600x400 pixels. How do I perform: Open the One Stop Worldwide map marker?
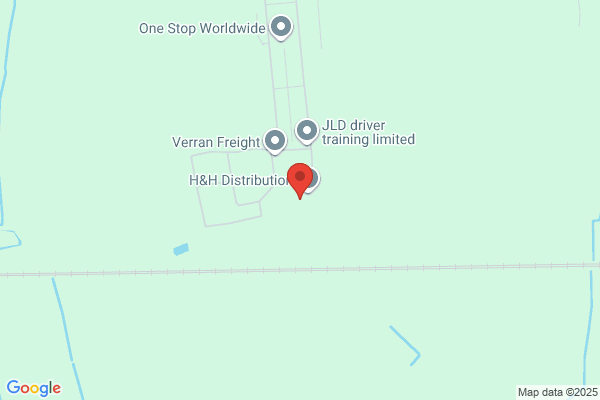(x=281, y=28)
